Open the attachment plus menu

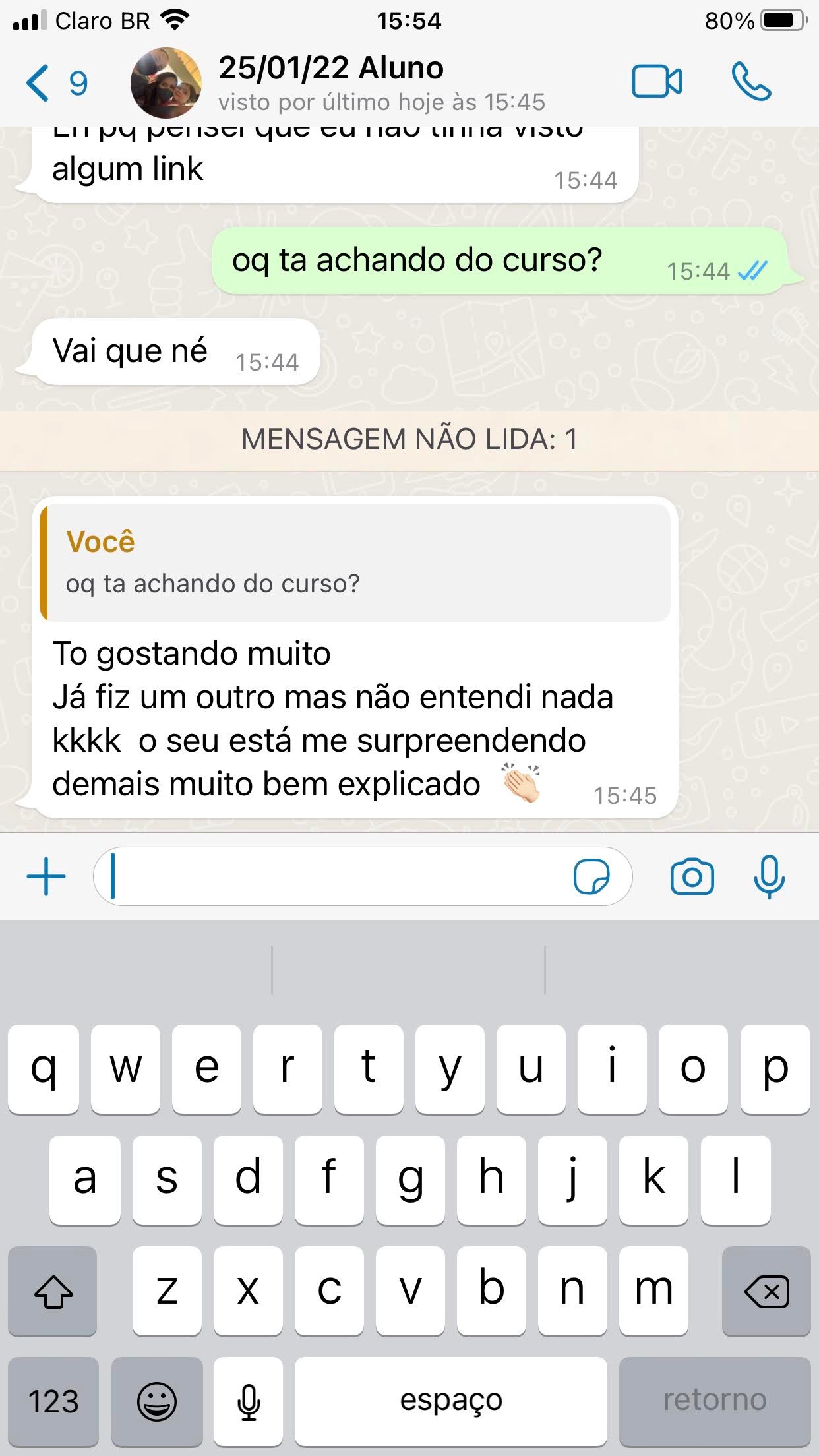[x=46, y=877]
